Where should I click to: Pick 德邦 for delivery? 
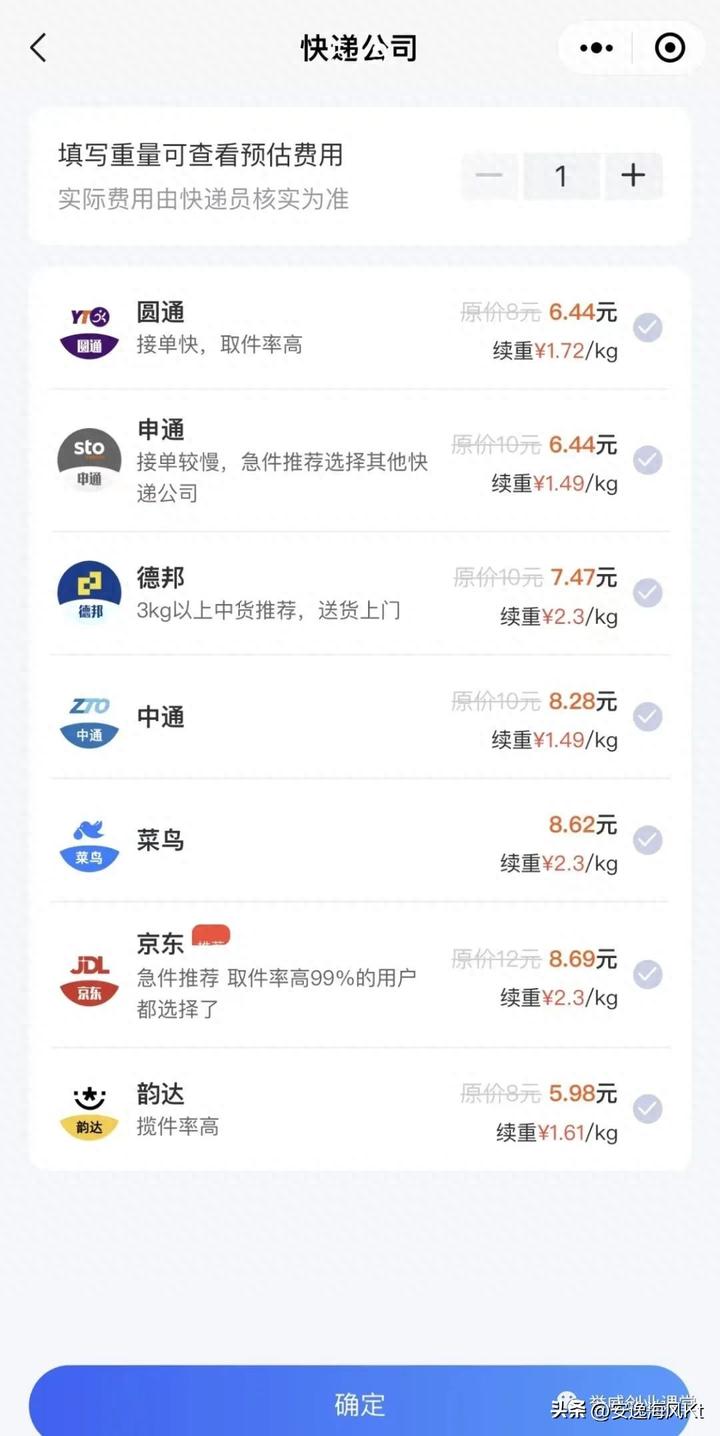point(648,593)
